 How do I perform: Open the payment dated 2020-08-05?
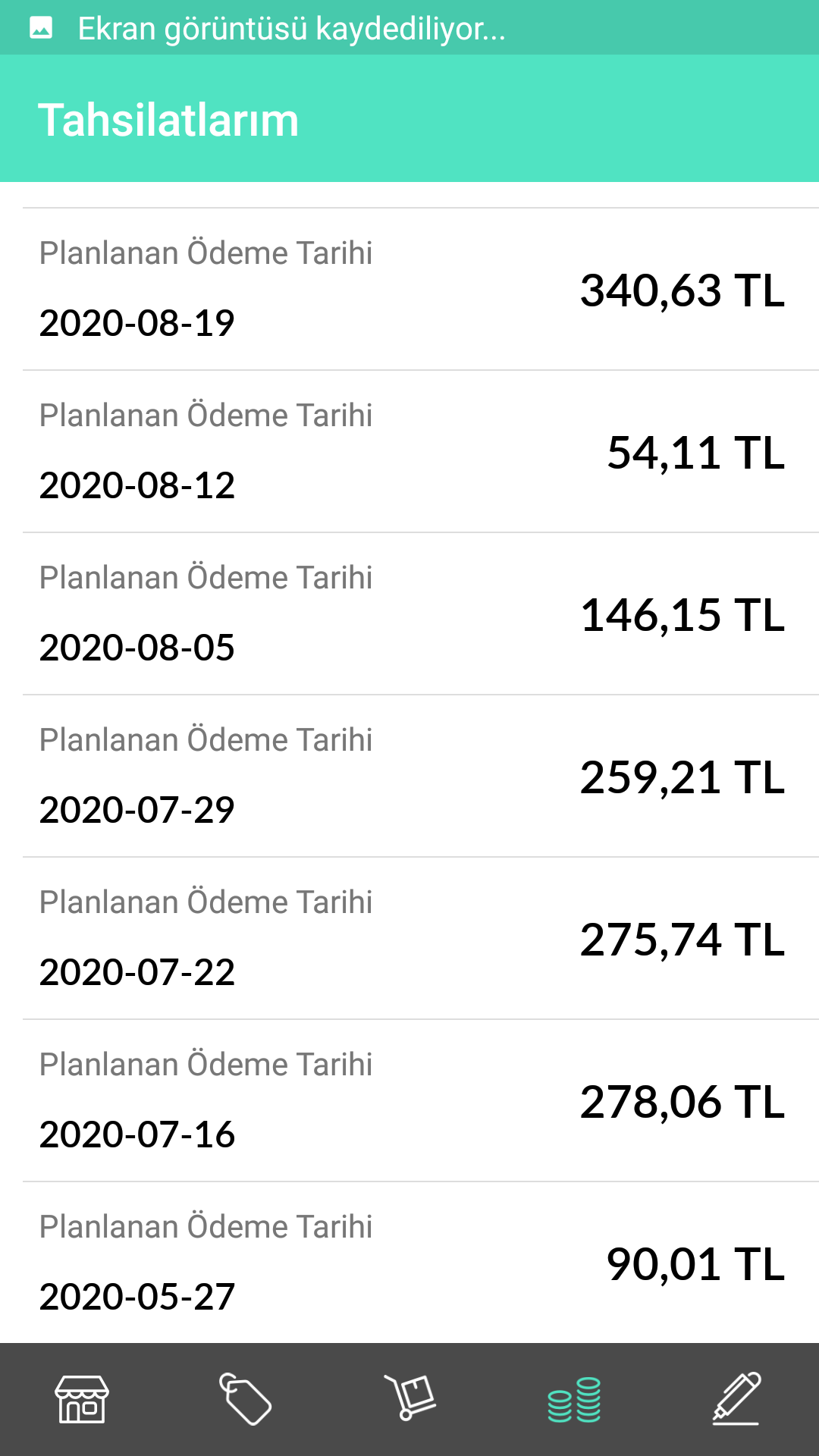(421, 614)
